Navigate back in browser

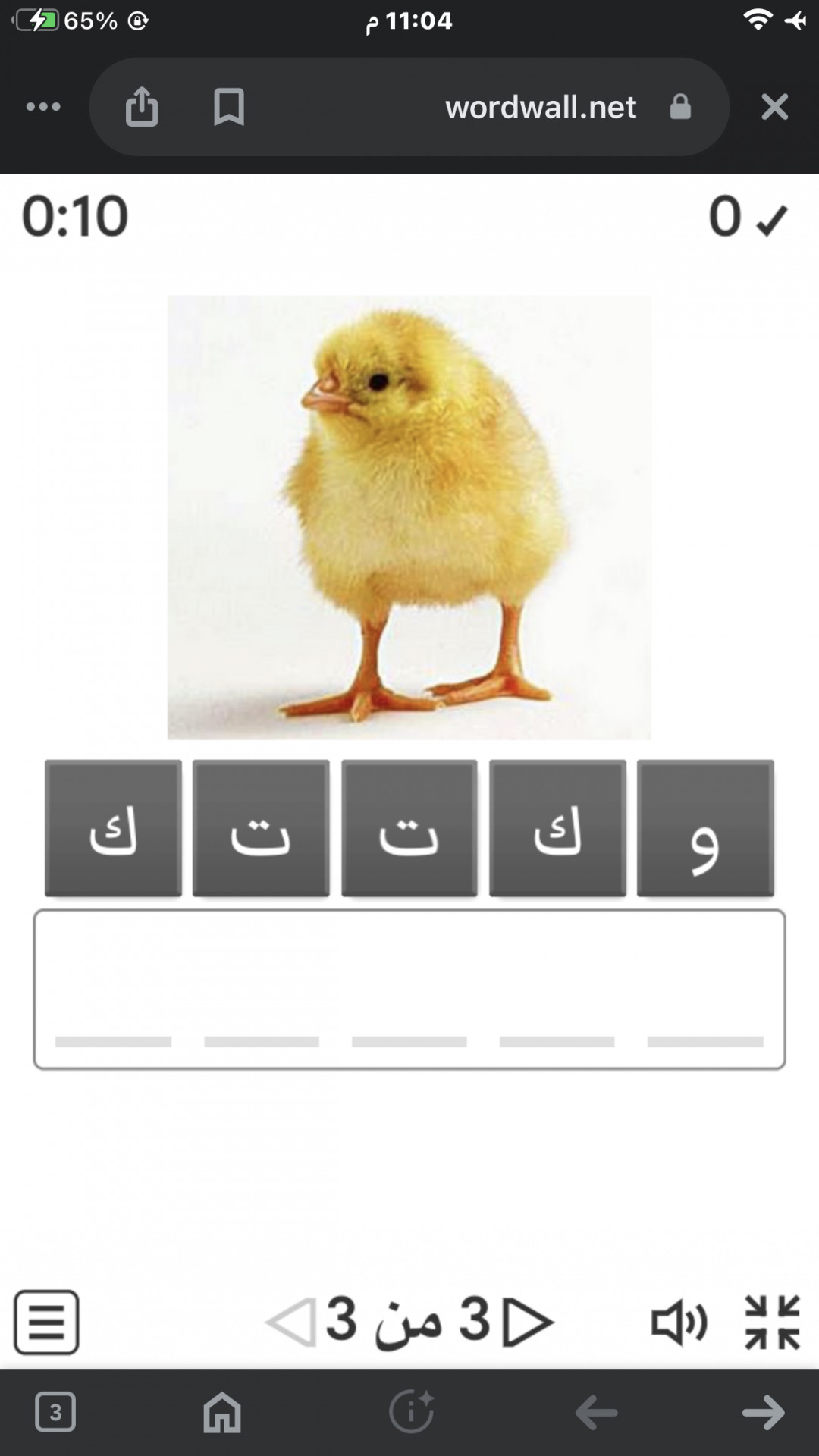(x=597, y=1412)
